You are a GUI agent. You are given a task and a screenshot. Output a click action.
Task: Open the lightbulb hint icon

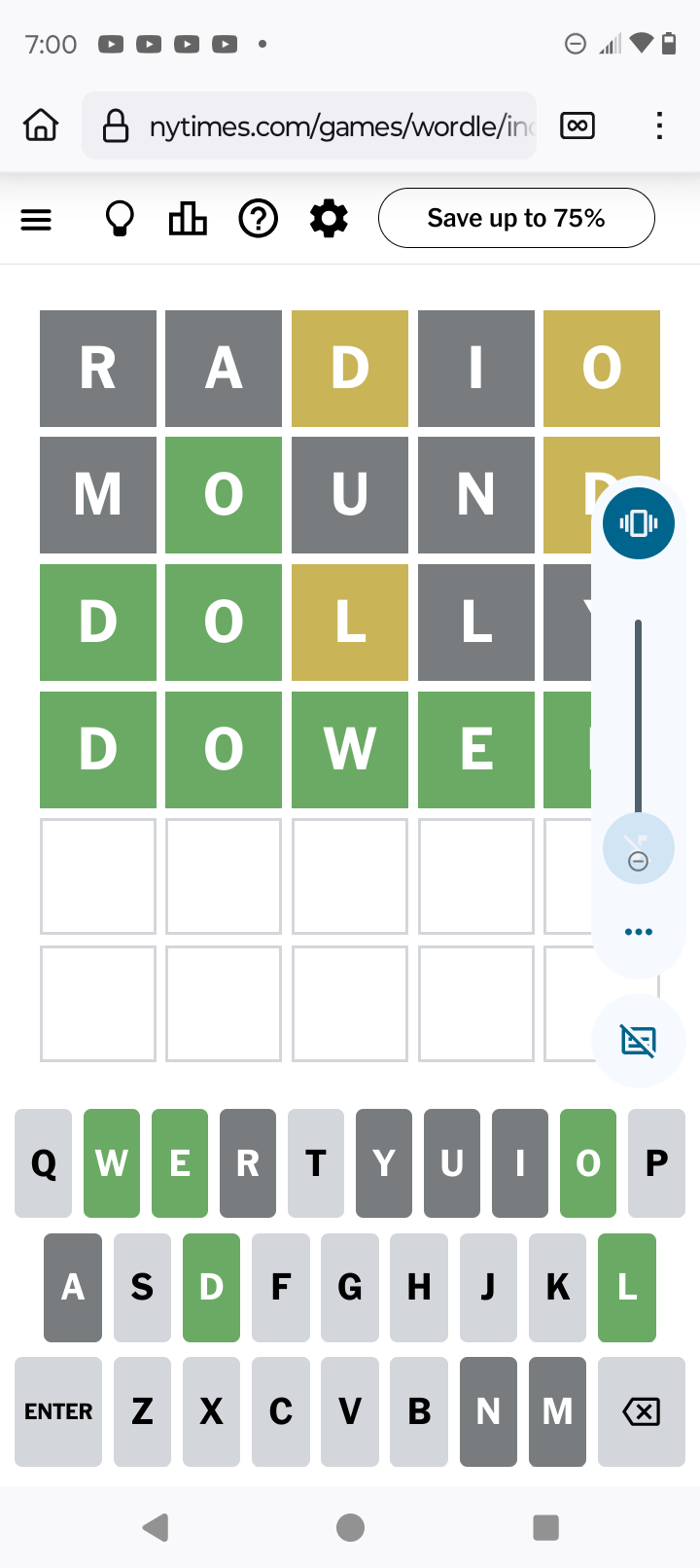coord(120,219)
